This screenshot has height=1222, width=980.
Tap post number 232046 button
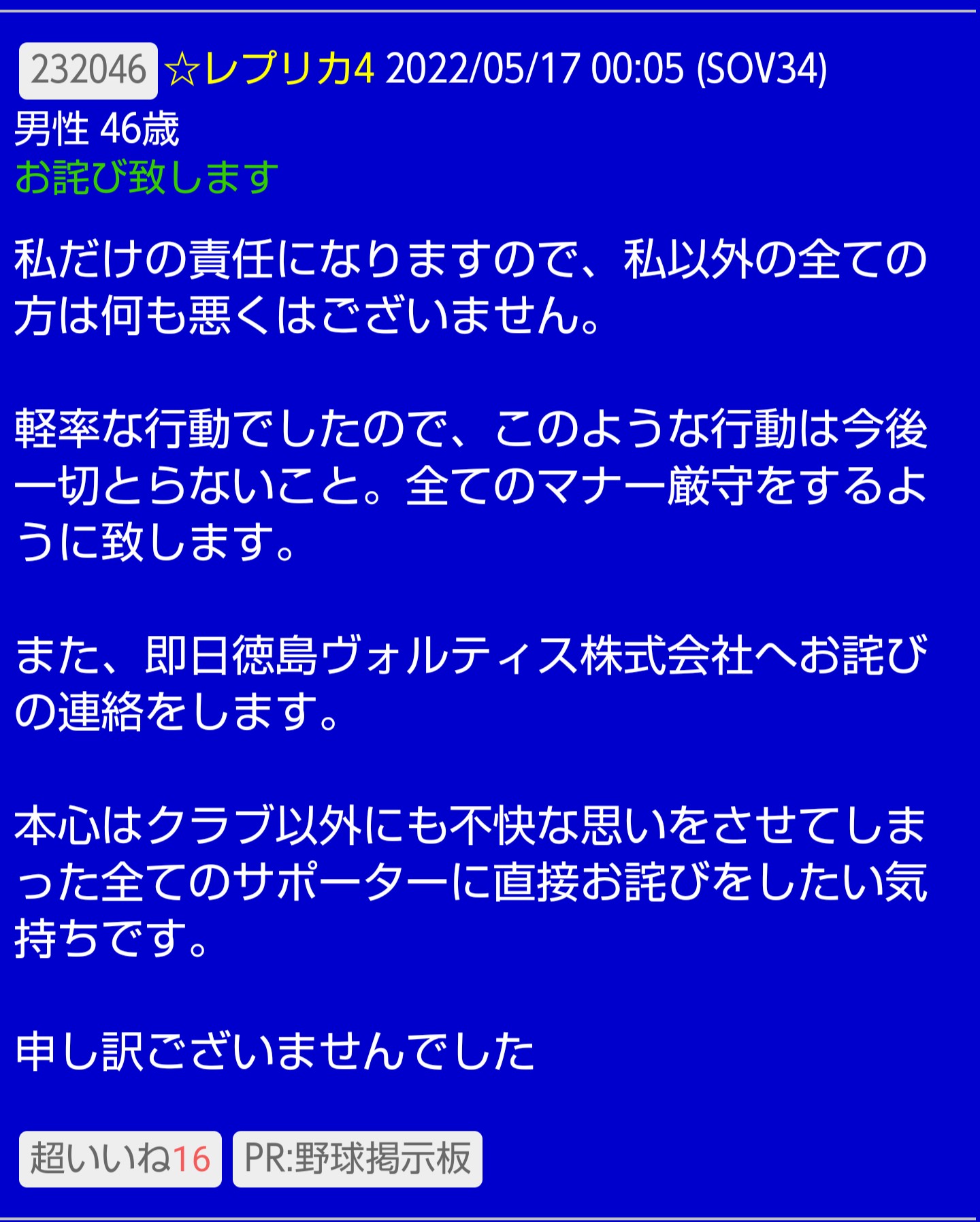point(88,71)
